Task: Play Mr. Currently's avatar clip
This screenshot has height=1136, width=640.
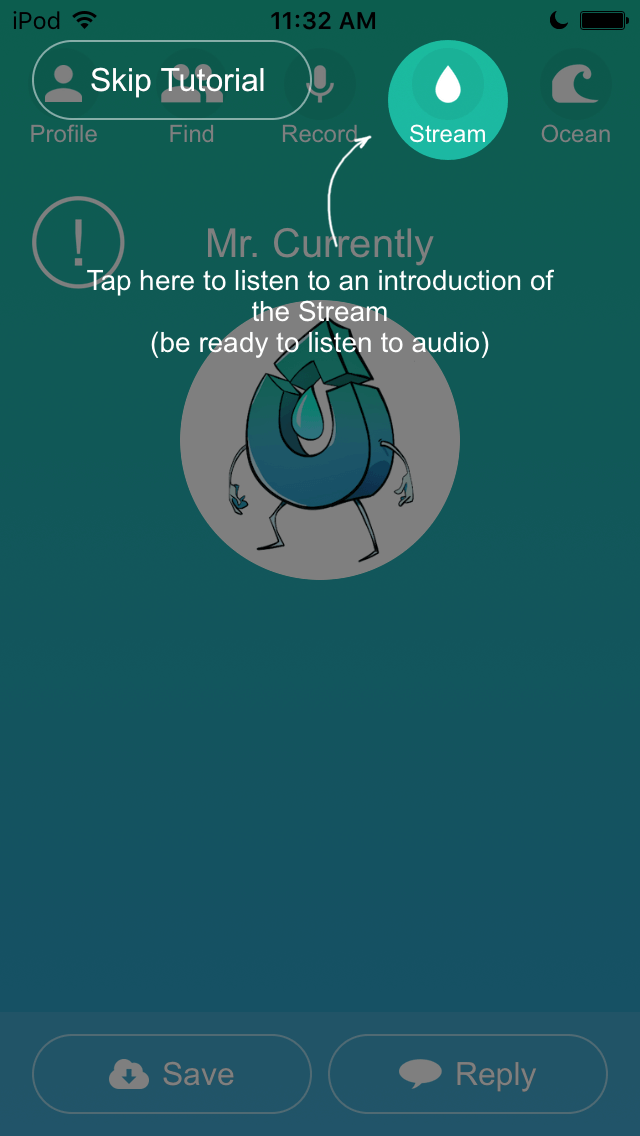Action: pos(320,440)
